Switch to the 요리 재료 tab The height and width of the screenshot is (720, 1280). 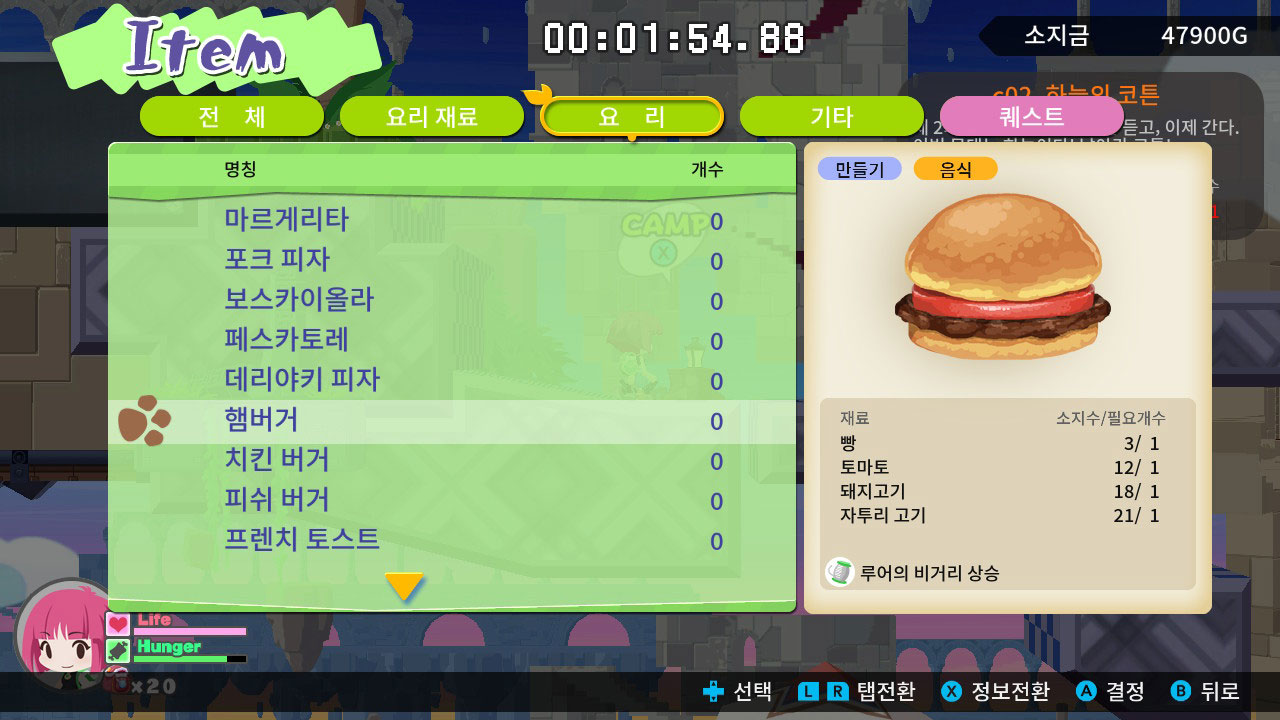pyautogui.click(x=431, y=117)
